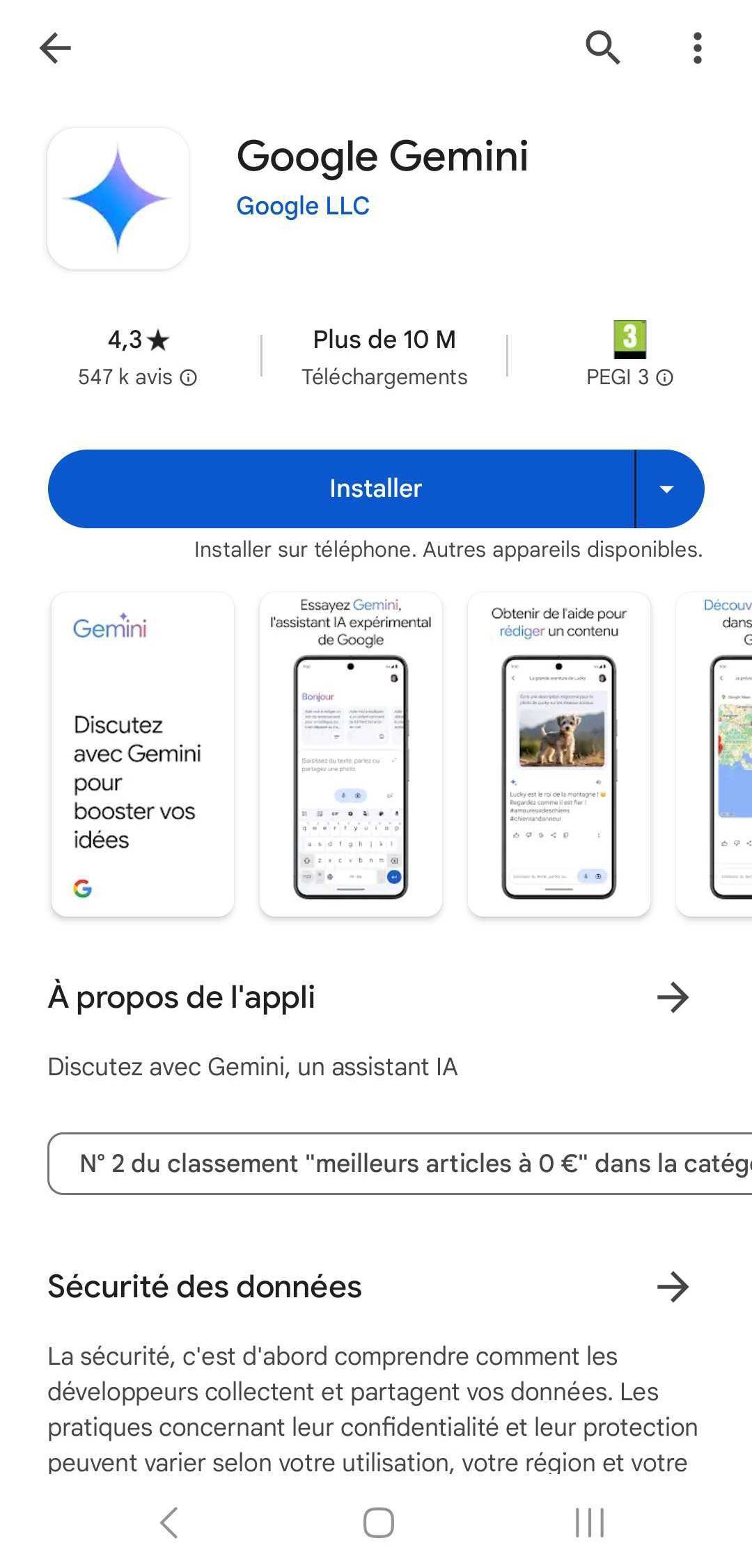Open the 'Essayez Gemini' screenshot
Viewport: 752px width, 1568px height.
click(x=351, y=754)
